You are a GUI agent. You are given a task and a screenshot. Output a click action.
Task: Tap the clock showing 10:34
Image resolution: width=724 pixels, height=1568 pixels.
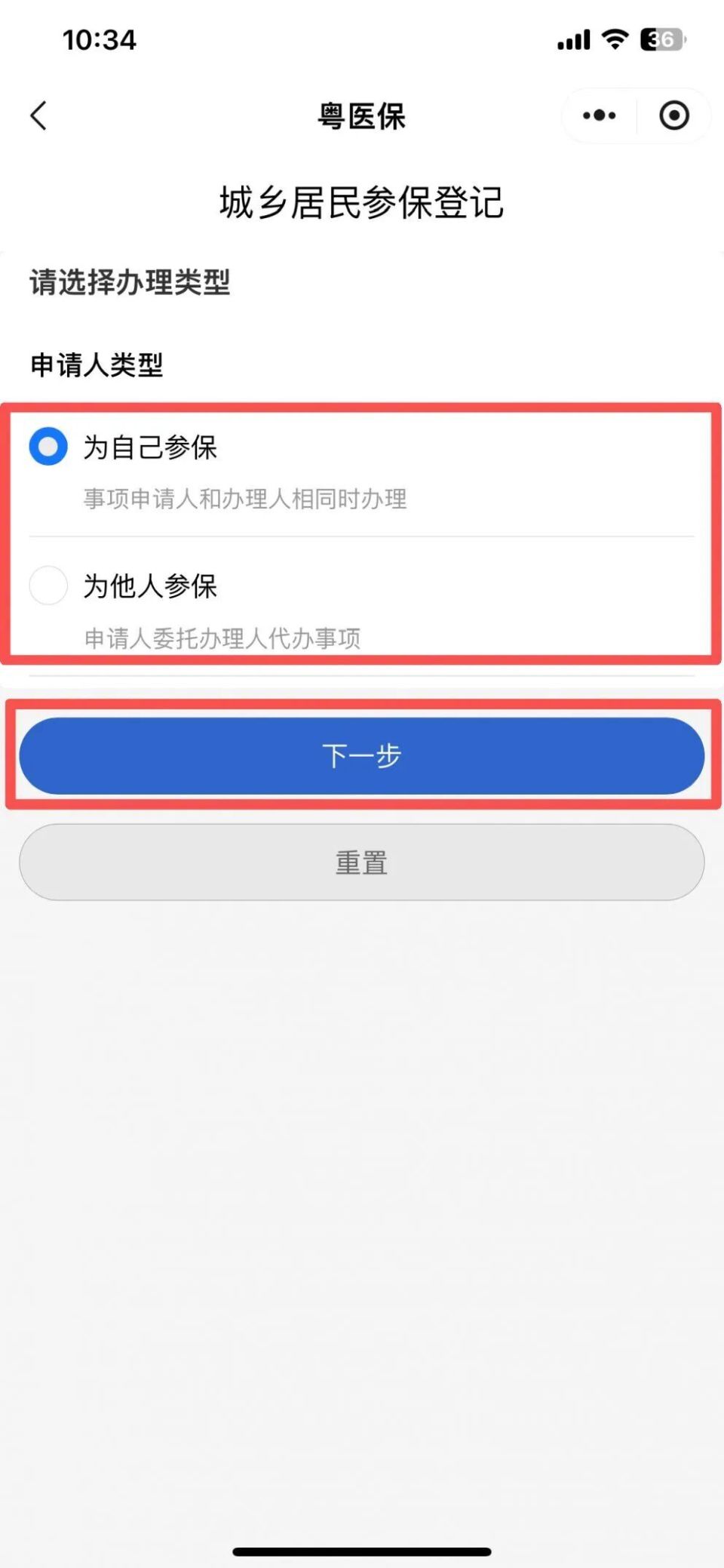click(97, 40)
